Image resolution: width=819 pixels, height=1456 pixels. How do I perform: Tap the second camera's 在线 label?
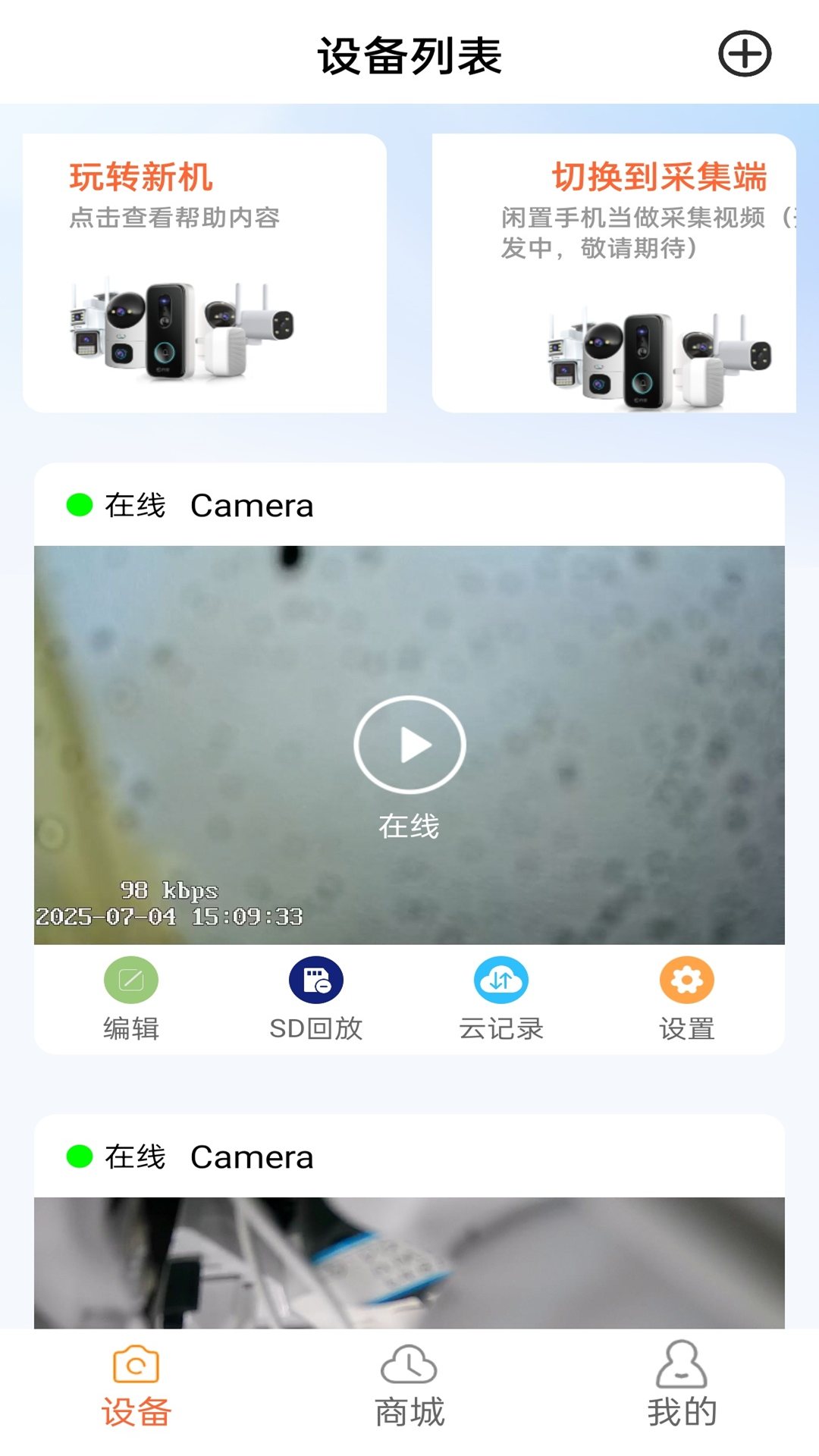(x=135, y=1156)
